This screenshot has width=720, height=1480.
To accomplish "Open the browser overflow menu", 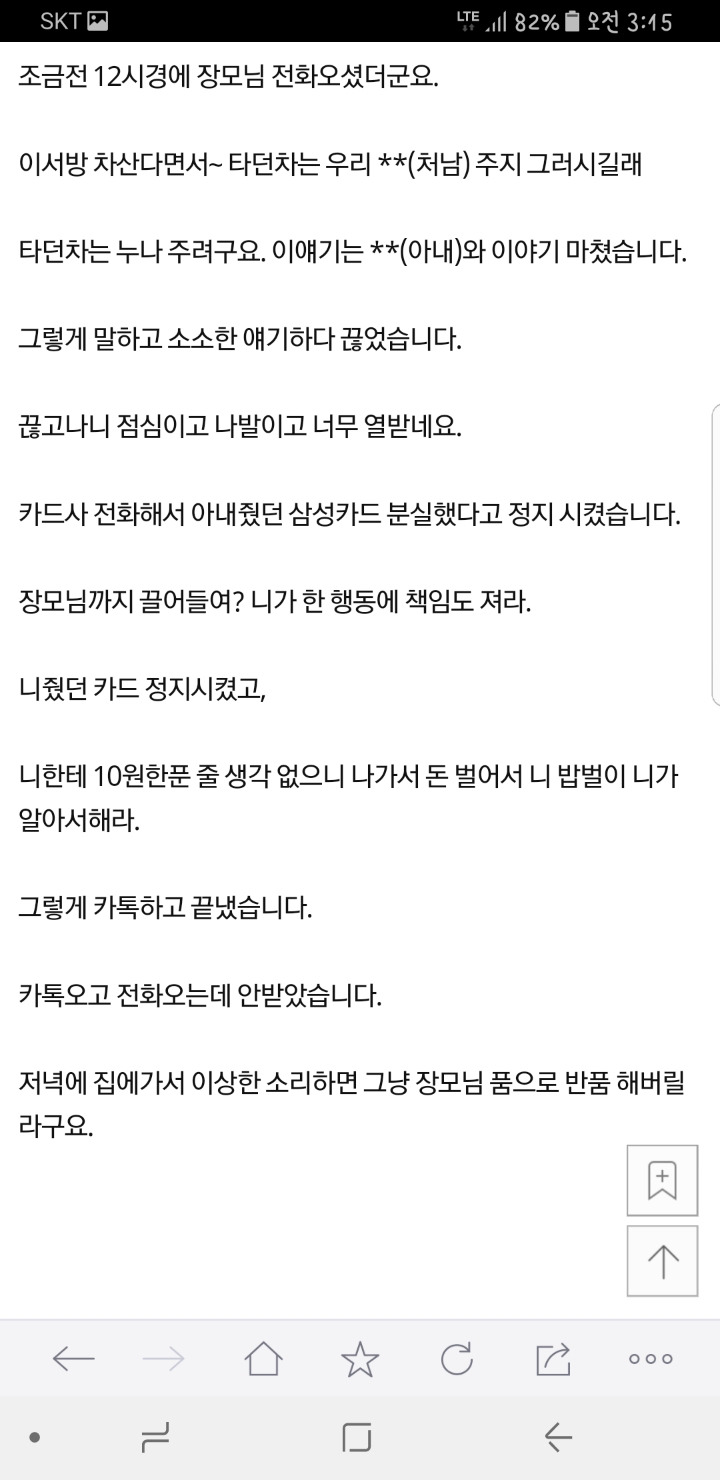I will (650, 1359).
